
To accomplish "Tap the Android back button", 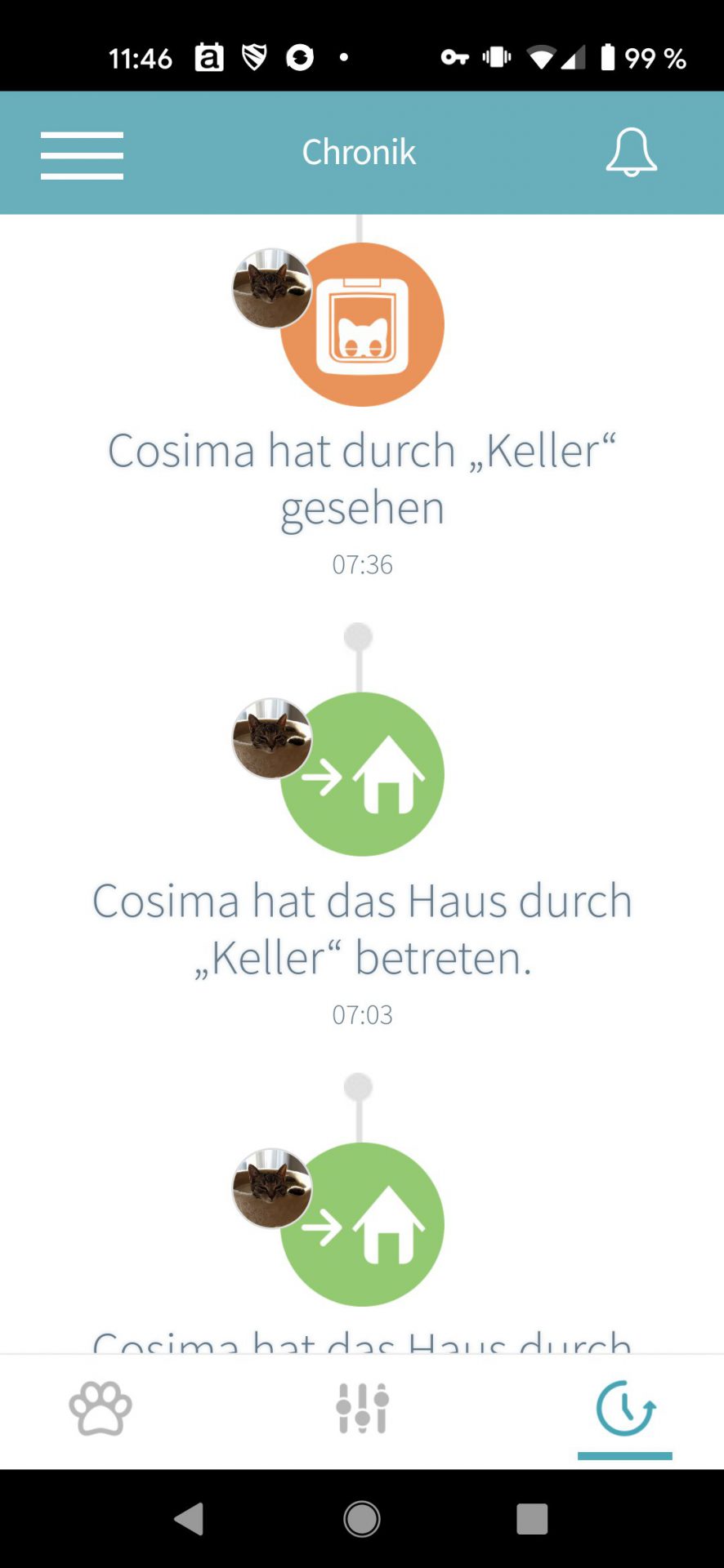I will [x=190, y=1520].
